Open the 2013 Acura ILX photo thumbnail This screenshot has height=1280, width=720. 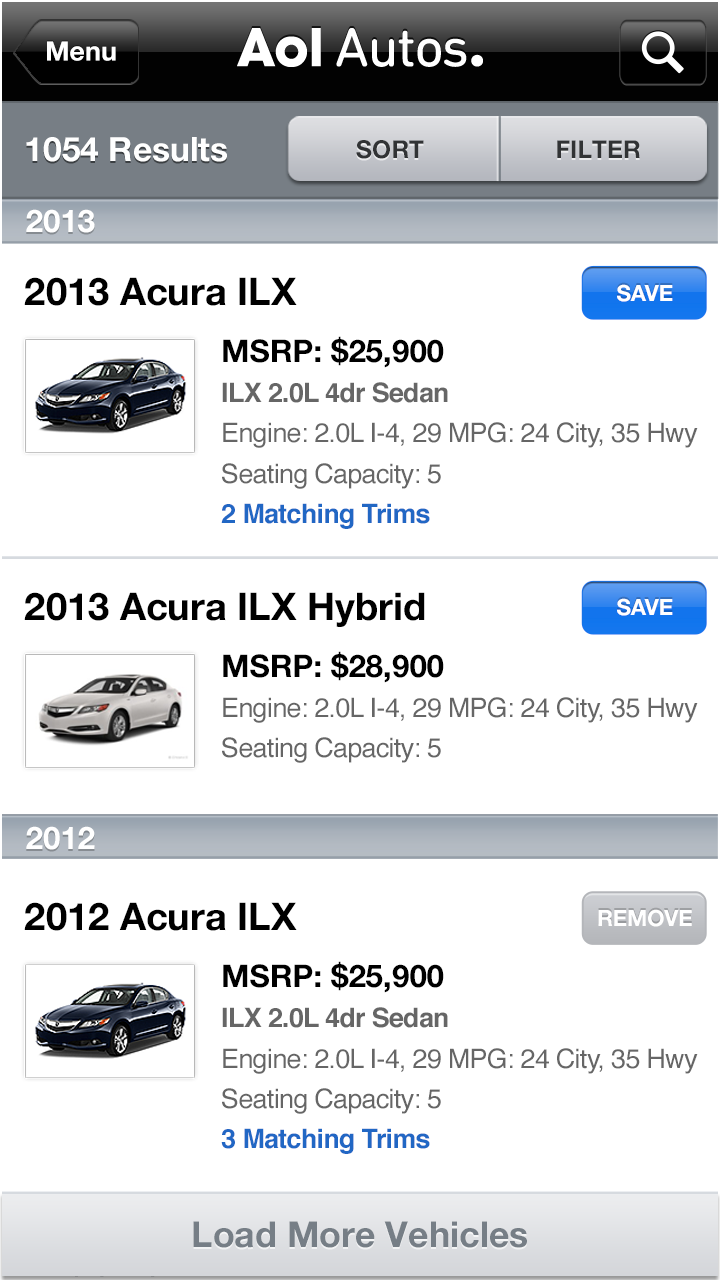tap(109, 395)
